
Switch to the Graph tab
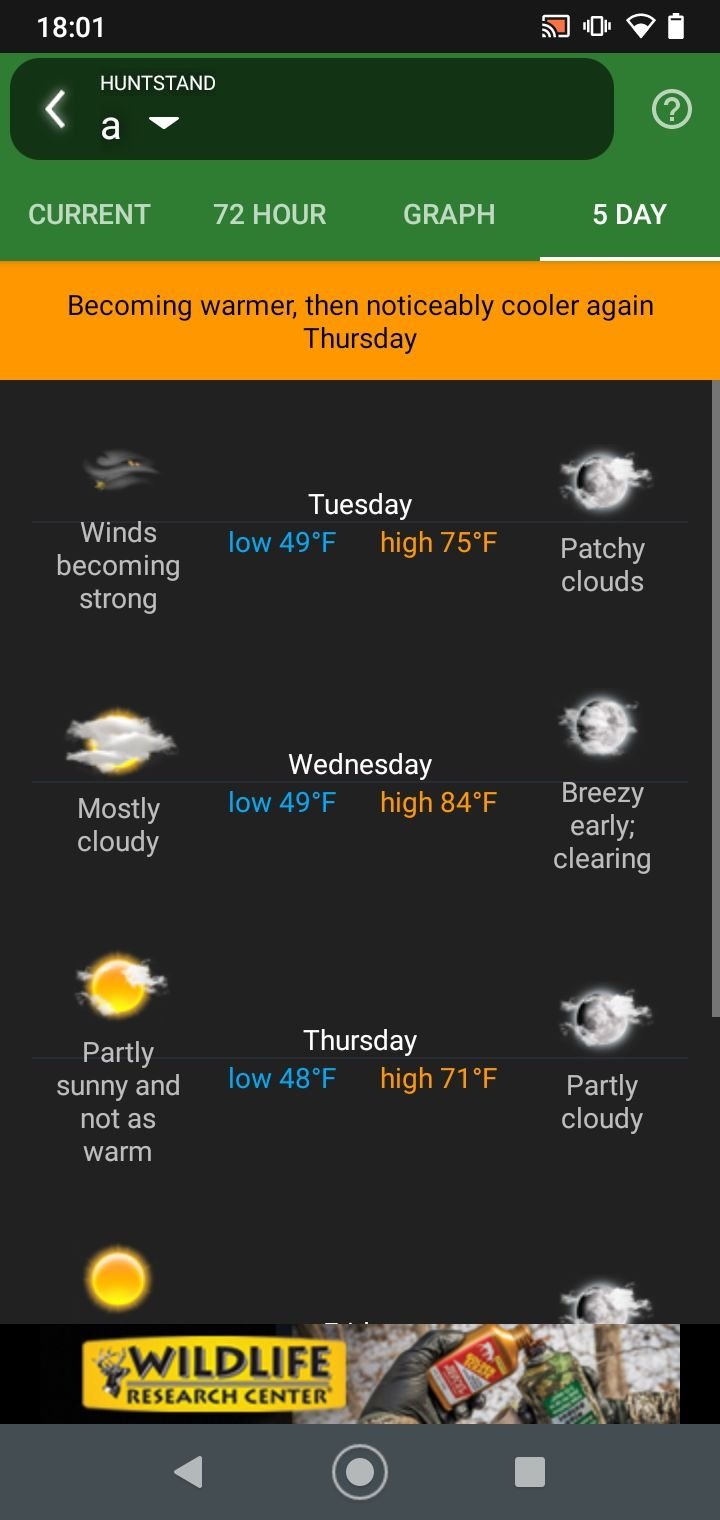[x=449, y=214]
